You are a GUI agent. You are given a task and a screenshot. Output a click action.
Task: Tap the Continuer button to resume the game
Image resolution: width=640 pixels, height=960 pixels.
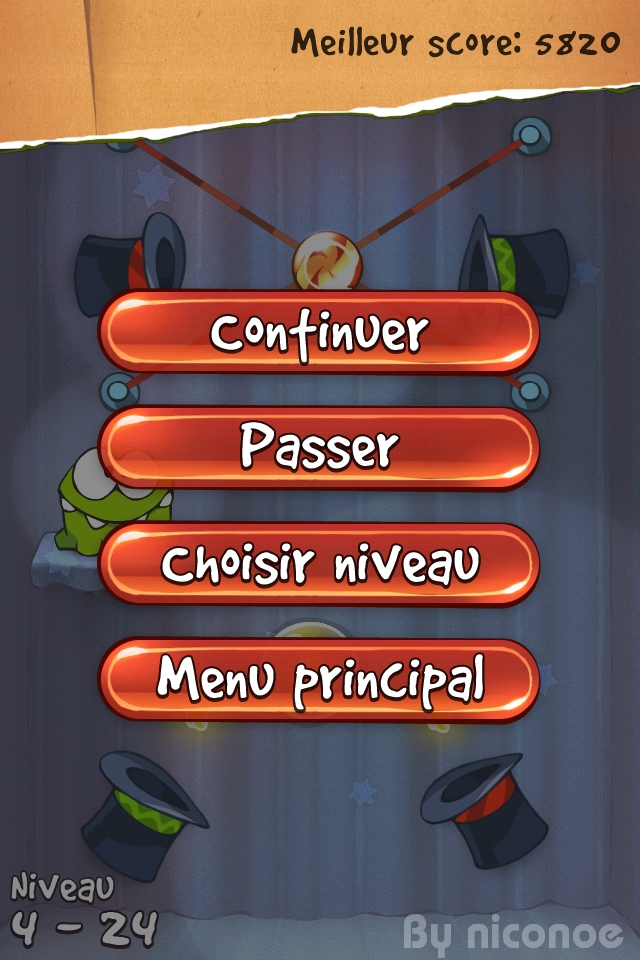pos(319,333)
